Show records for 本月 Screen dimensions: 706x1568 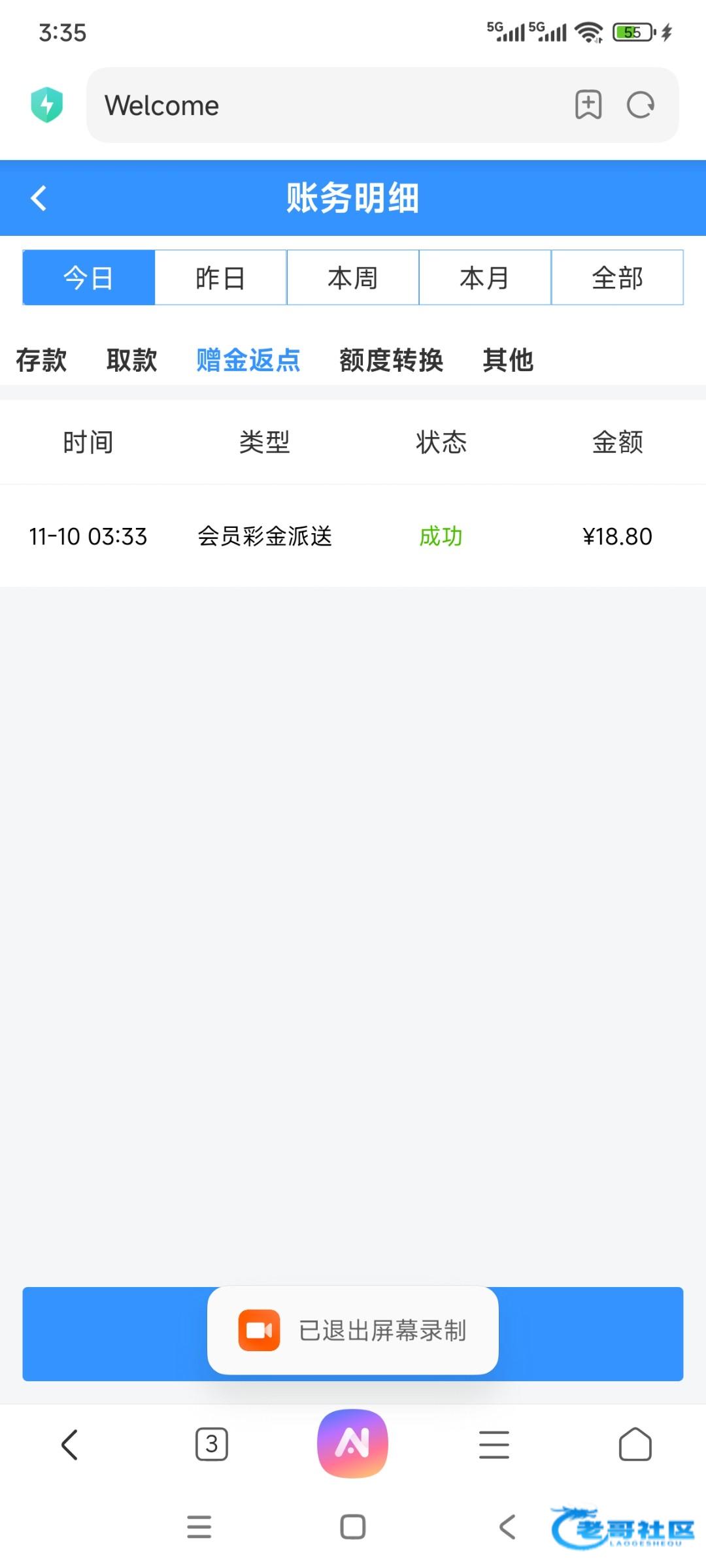(x=484, y=278)
